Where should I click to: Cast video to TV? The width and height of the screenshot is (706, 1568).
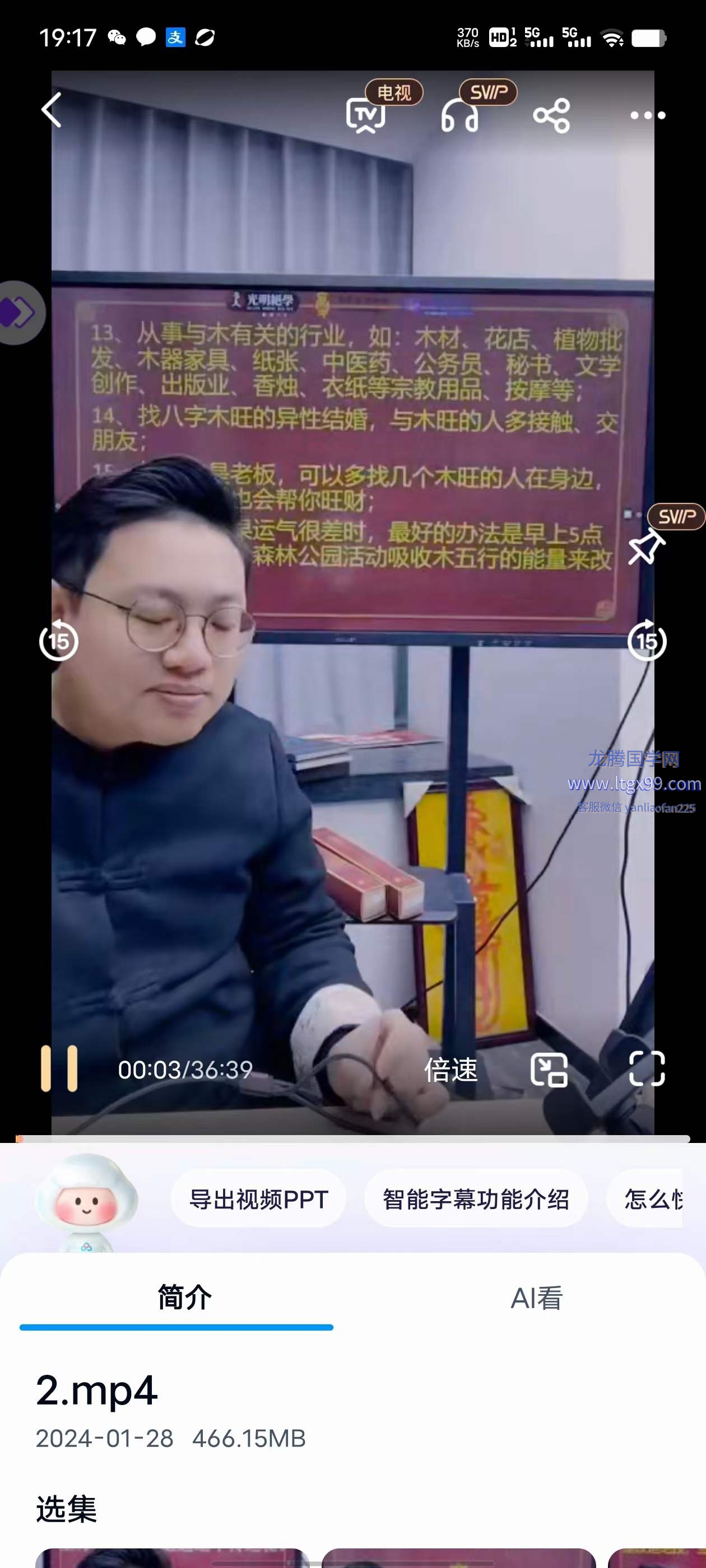coord(366,114)
